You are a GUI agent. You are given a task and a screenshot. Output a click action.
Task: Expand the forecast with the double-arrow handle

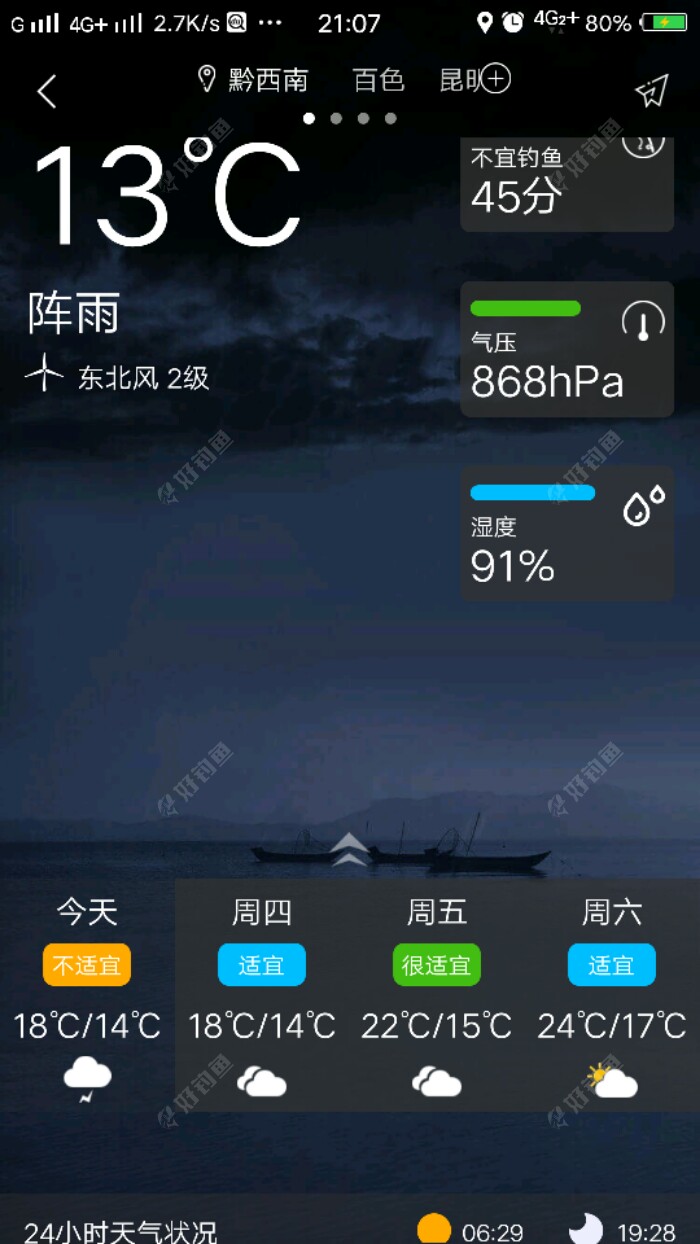(x=349, y=849)
